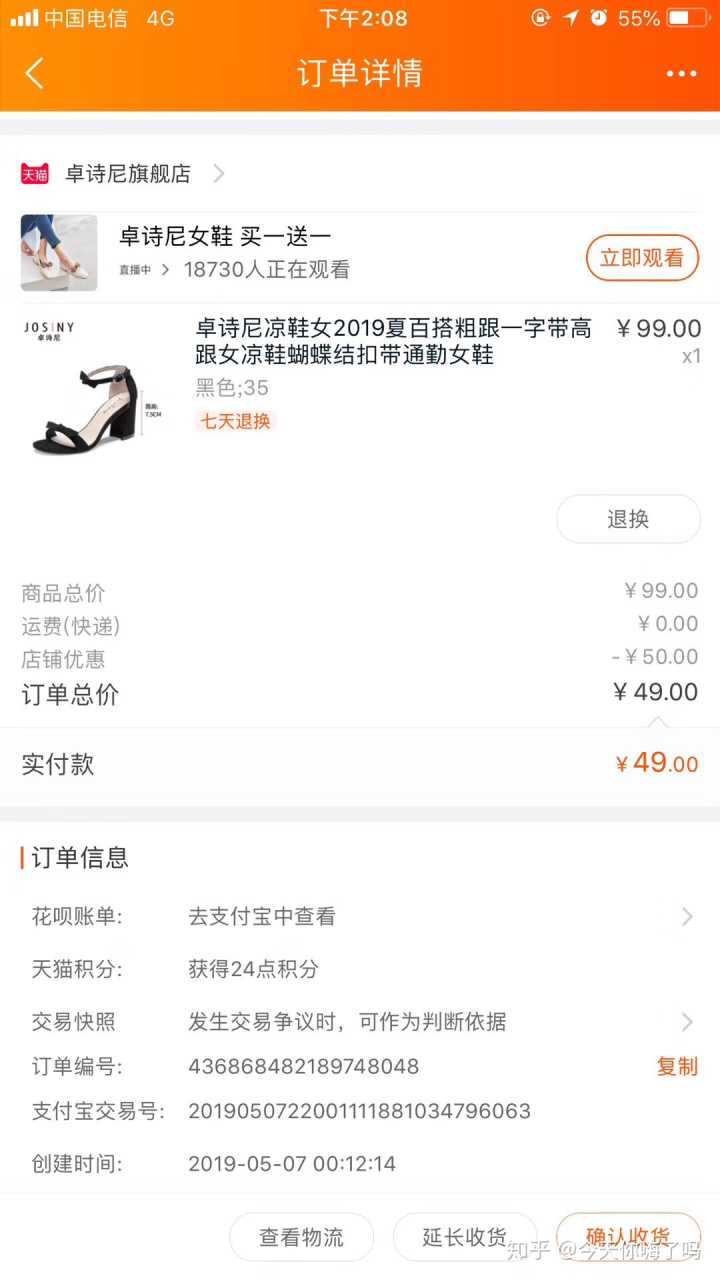This screenshot has width=720, height=1280.
Task: Open the 交易快照 transaction snapshot row
Action: tap(360, 1021)
